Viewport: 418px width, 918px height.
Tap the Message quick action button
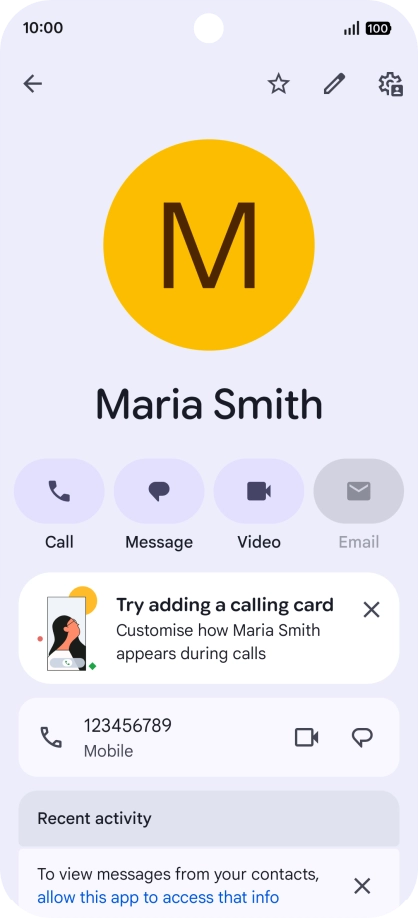coord(159,491)
